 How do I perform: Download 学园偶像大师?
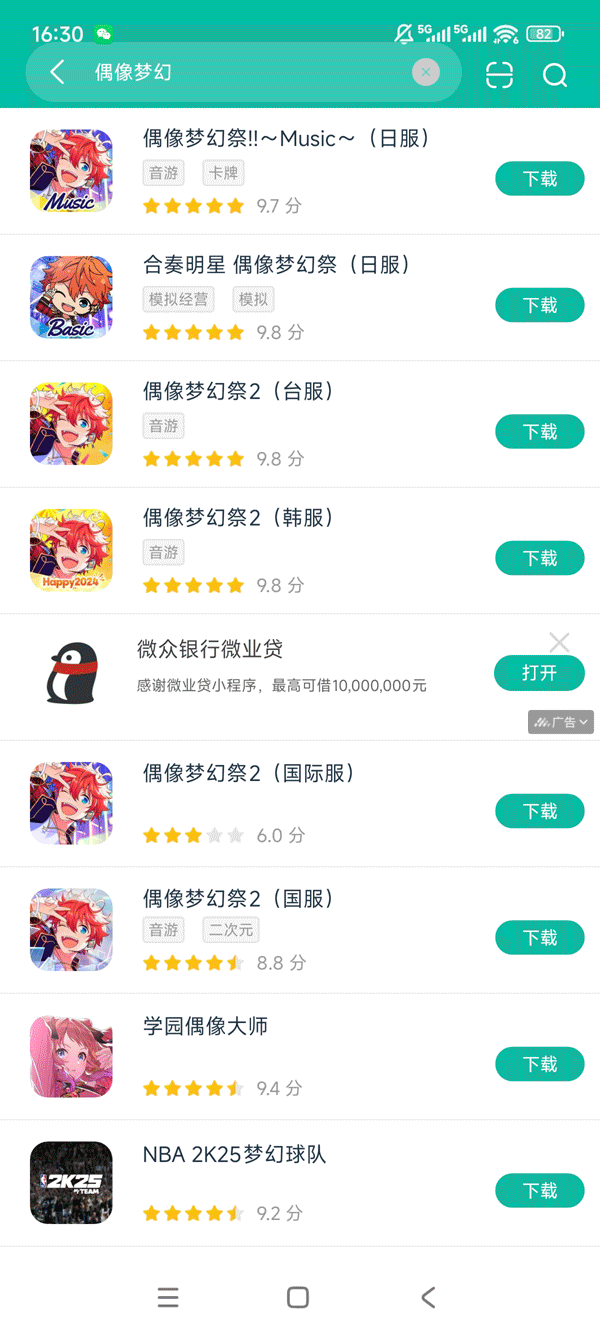pyautogui.click(x=539, y=1064)
